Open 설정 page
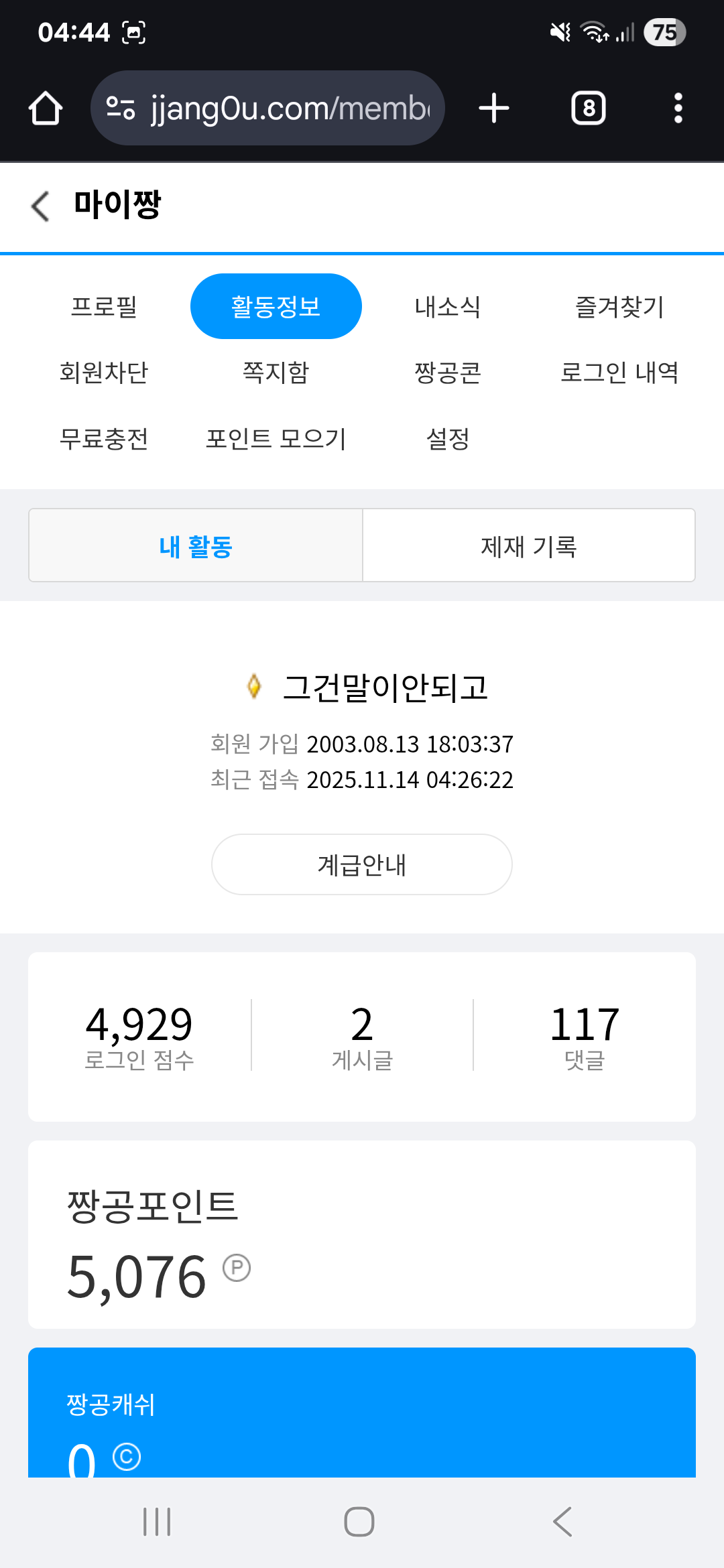Screen dimensions: 724x1568 click(448, 439)
